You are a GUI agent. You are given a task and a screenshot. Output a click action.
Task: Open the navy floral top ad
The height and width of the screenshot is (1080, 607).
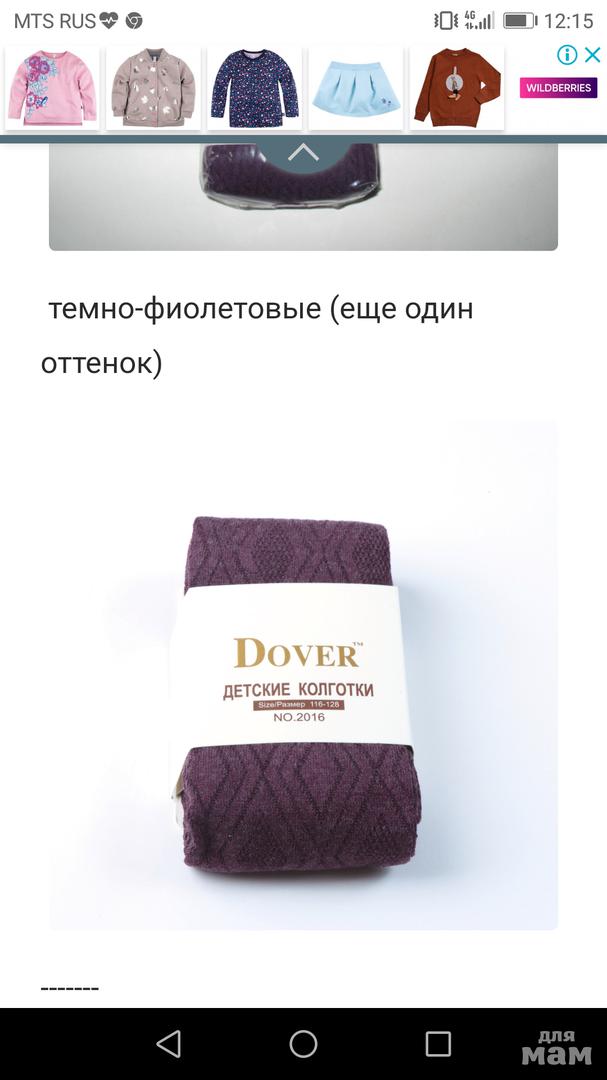click(x=254, y=88)
